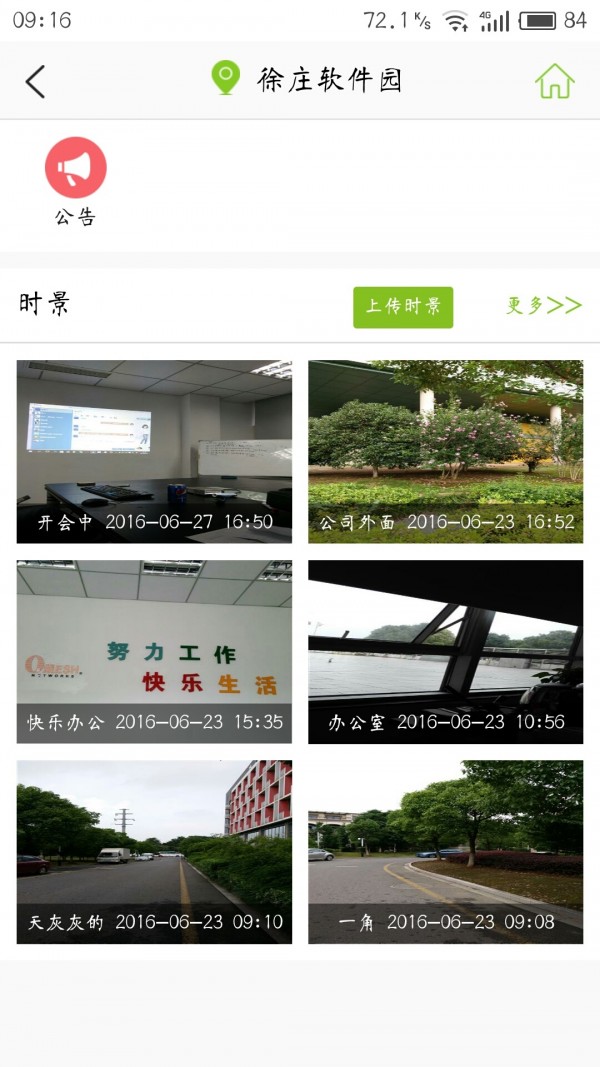Select the 办公室 photo
The width and height of the screenshot is (600, 1067).
(445, 651)
